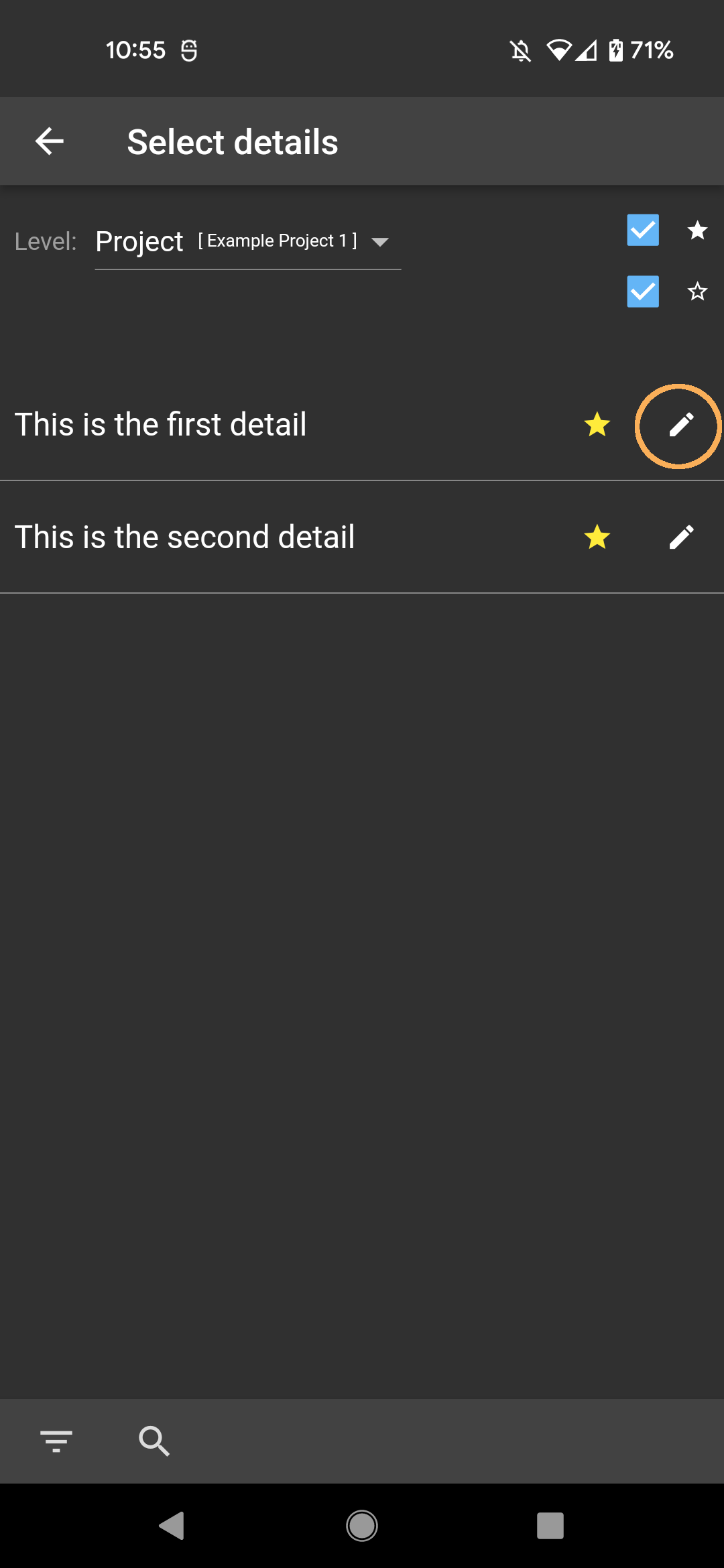Image resolution: width=724 pixels, height=1568 pixels.
Task: Open the filter options in bottom bar
Action: tap(56, 1441)
